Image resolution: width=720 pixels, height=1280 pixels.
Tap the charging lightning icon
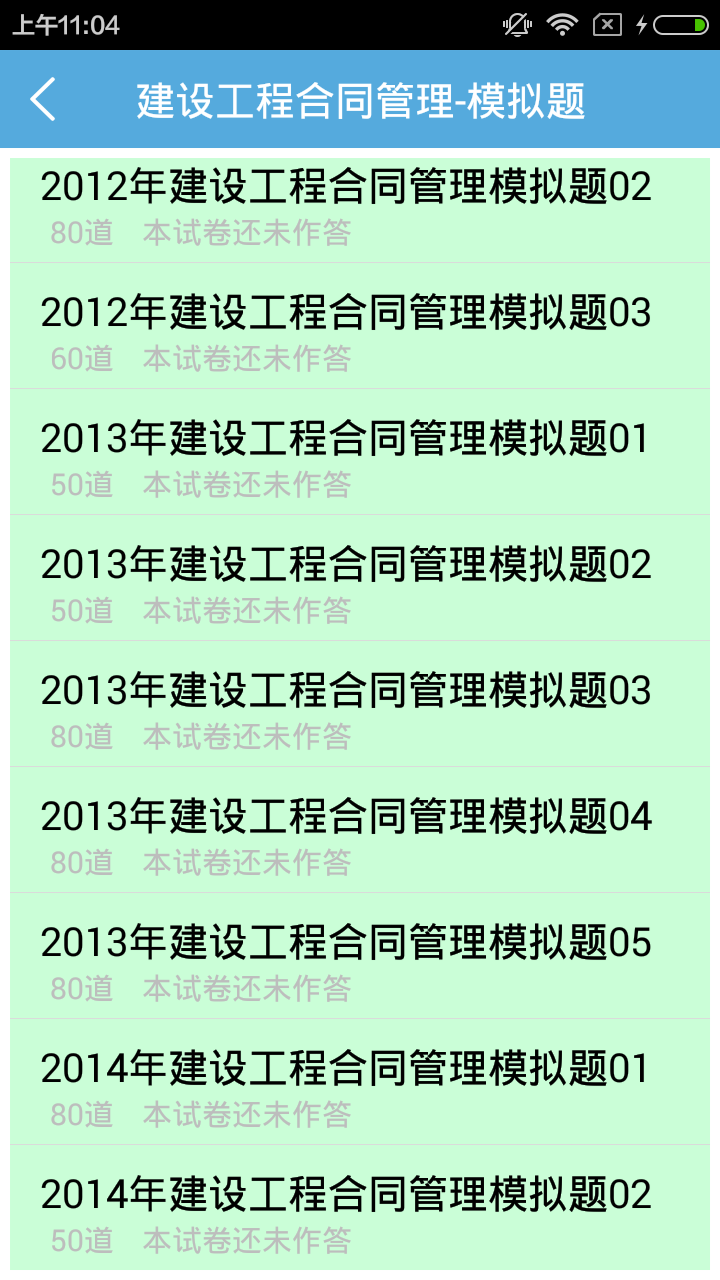[x=641, y=25]
